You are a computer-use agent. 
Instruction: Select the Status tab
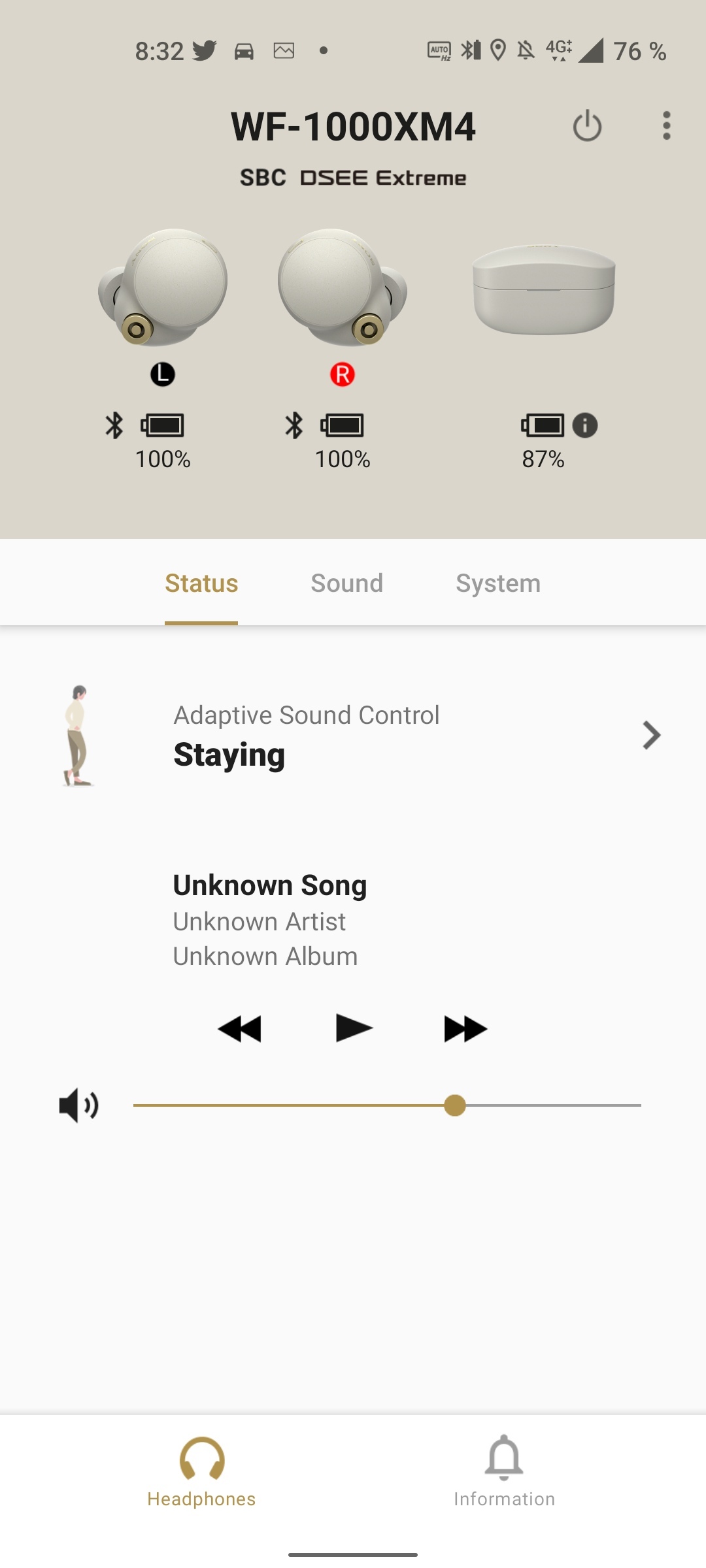pyautogui.click(x=201, y=583)
